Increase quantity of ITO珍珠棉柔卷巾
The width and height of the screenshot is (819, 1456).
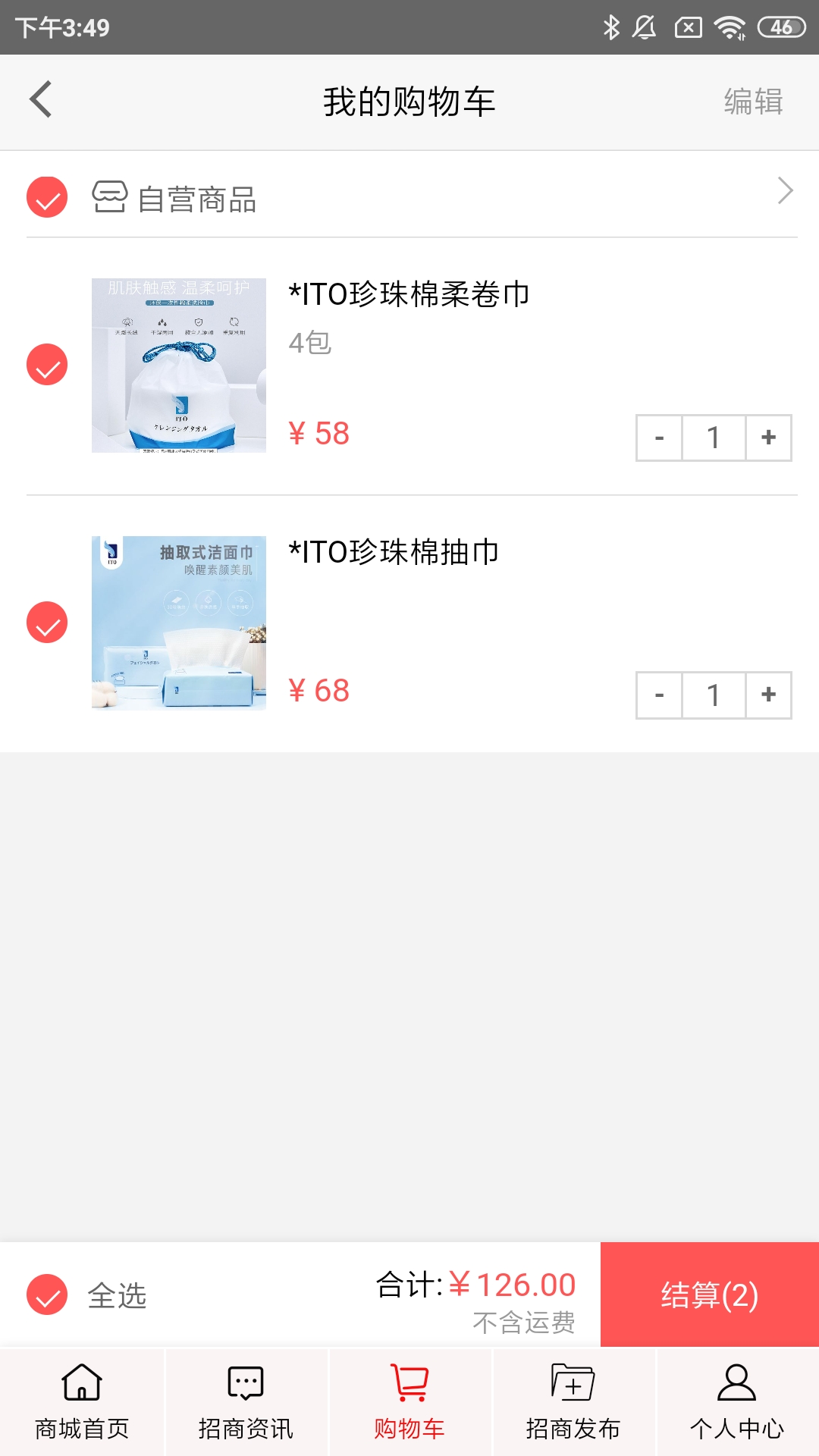768,438
